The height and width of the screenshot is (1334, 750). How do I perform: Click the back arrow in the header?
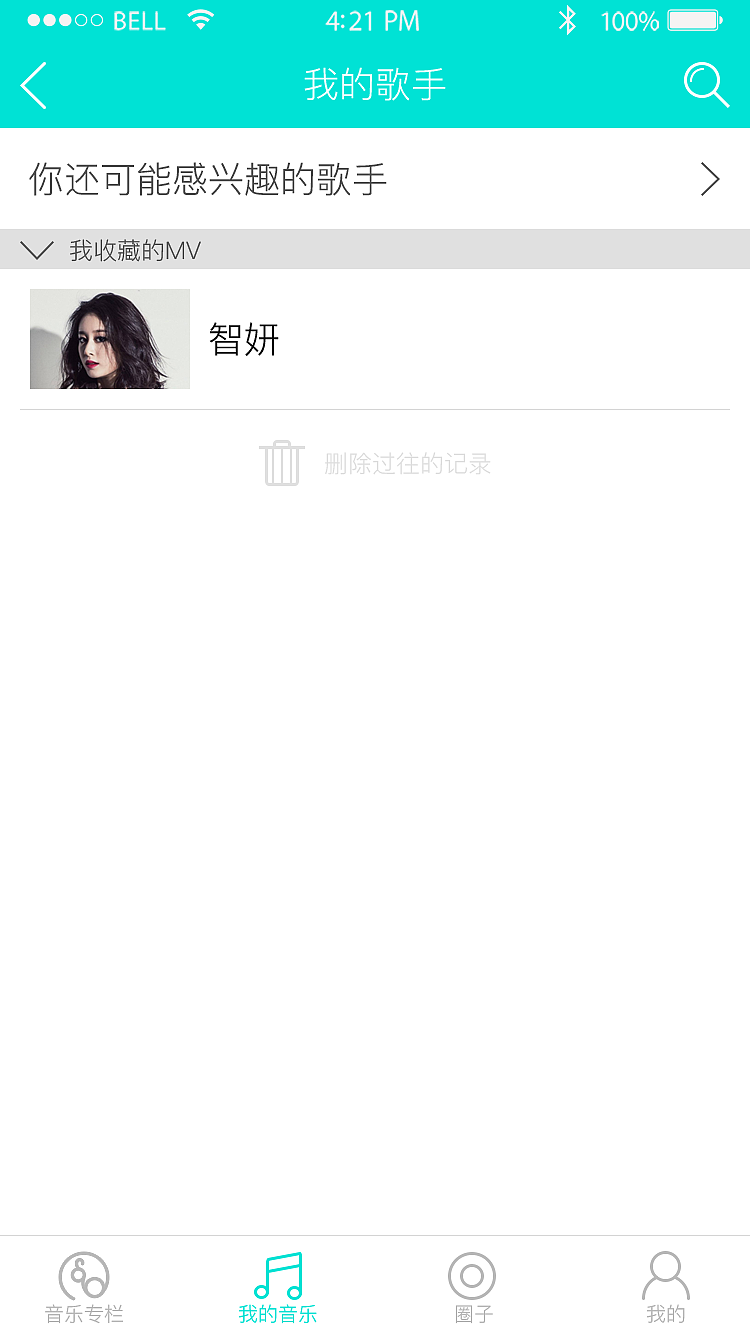33,85
